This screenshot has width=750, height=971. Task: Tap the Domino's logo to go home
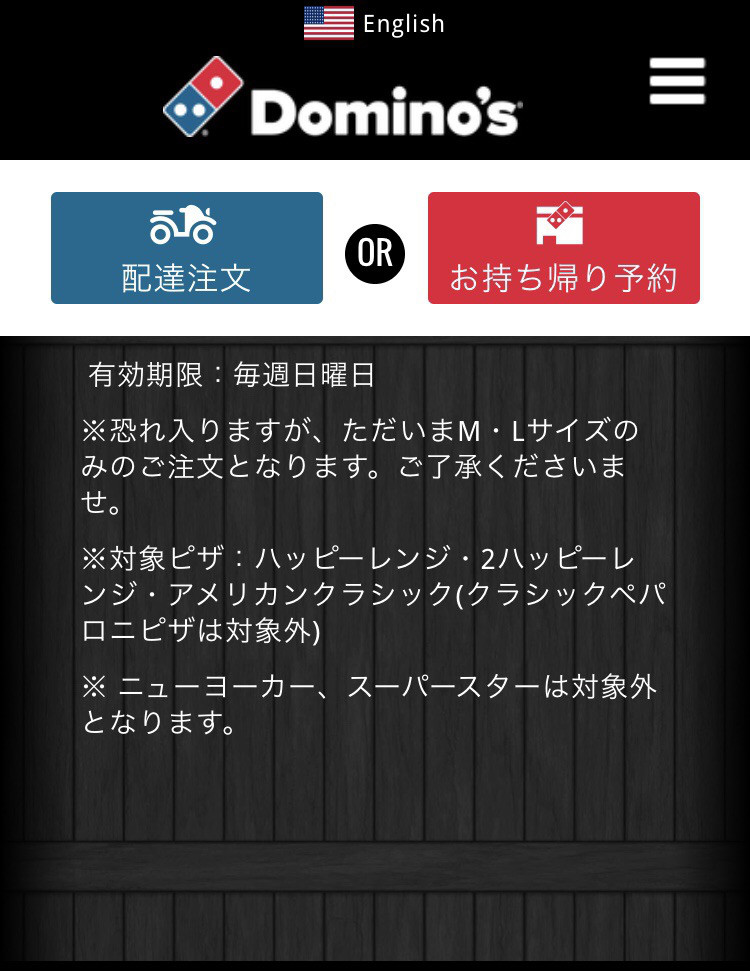[342, 97]
